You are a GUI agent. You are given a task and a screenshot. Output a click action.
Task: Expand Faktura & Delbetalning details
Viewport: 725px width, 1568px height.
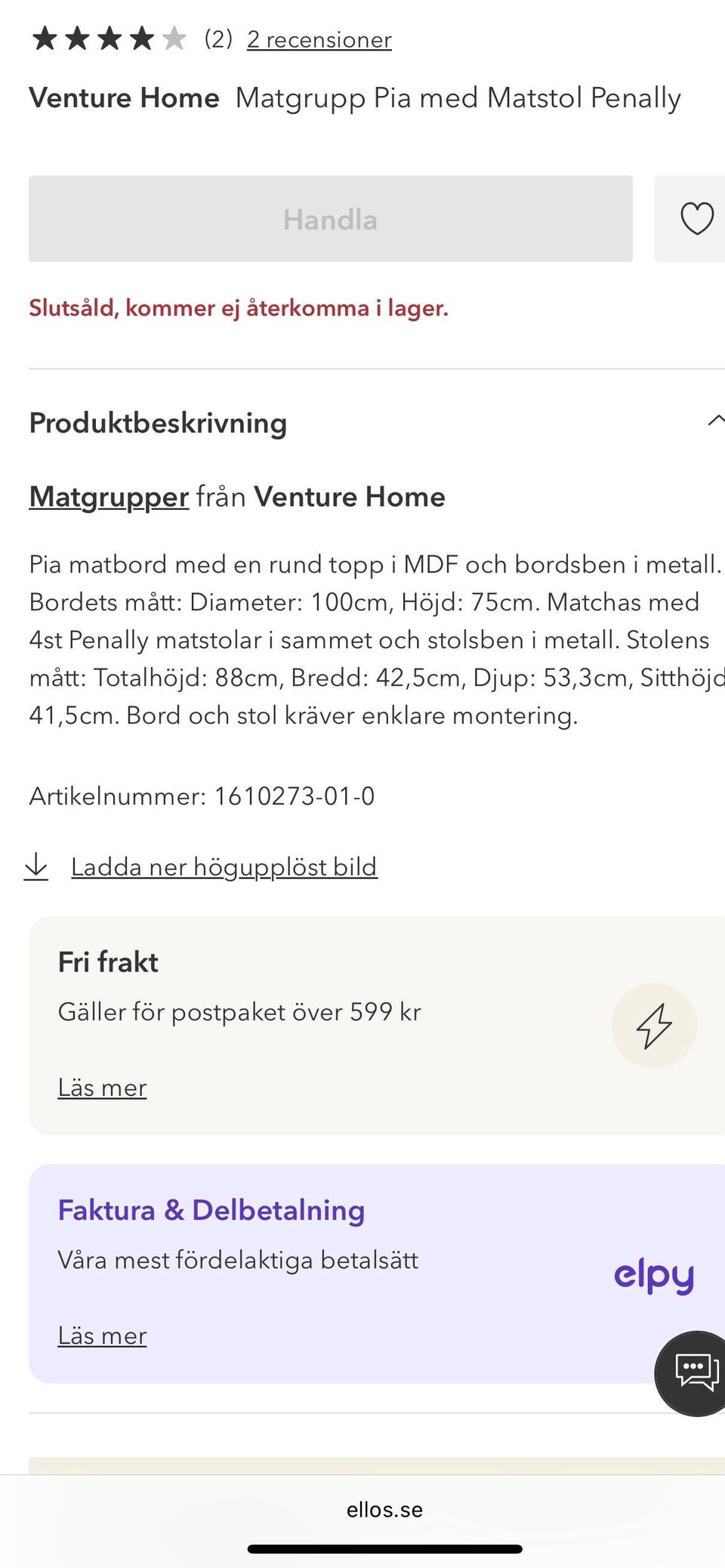(102, 1335)
